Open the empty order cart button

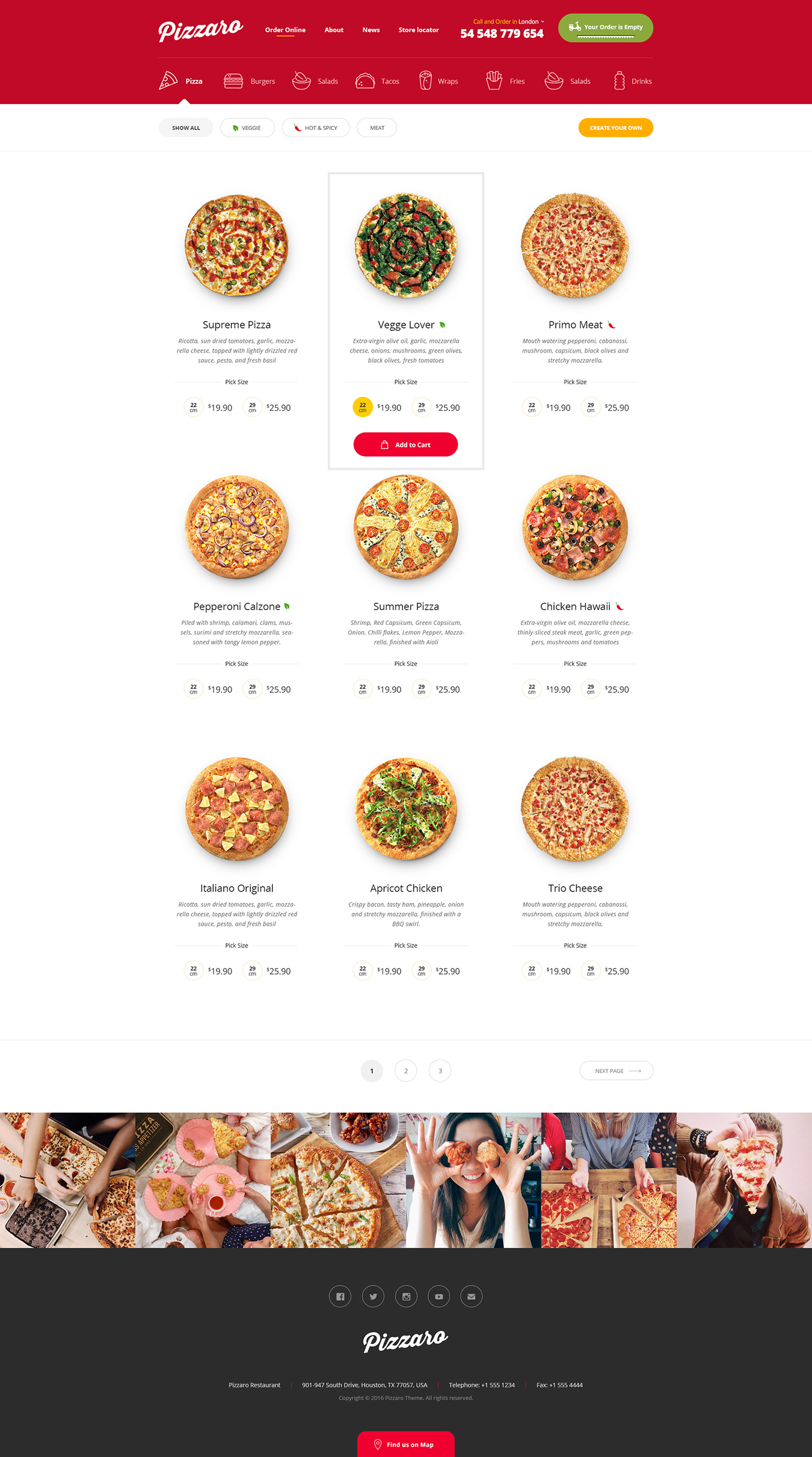click(x=605, y=28)
